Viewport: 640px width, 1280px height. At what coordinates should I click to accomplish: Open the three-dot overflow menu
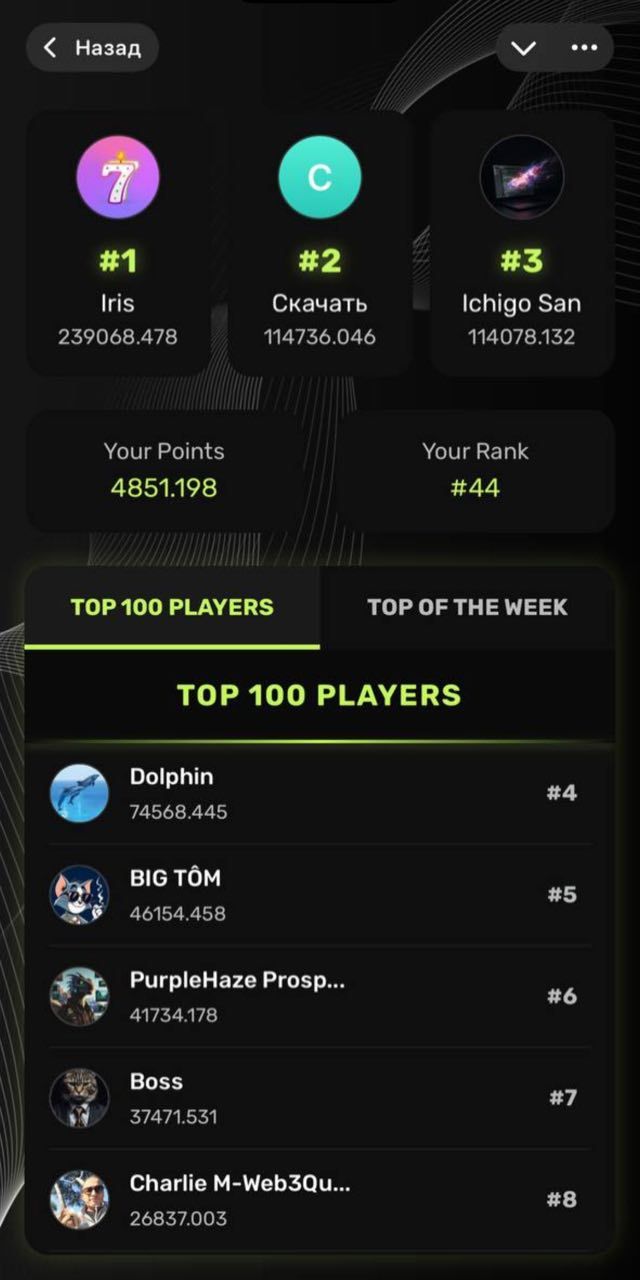(x=584, y=48)
